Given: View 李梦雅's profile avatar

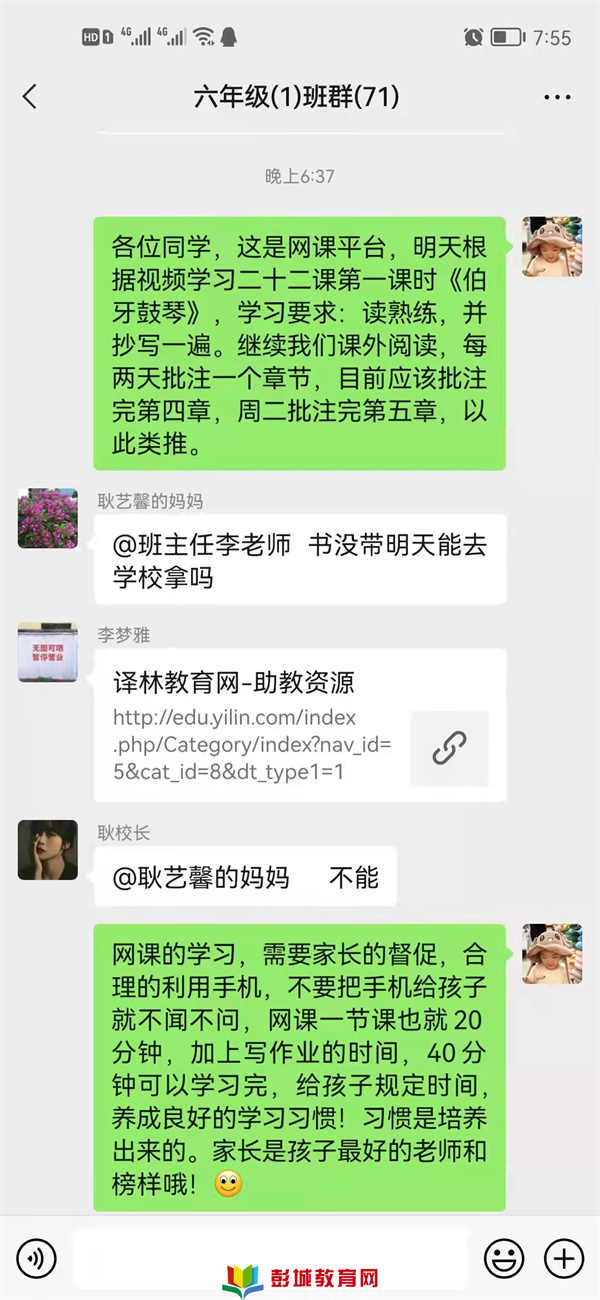Looking at the screenshot, I should pos(47,652).
